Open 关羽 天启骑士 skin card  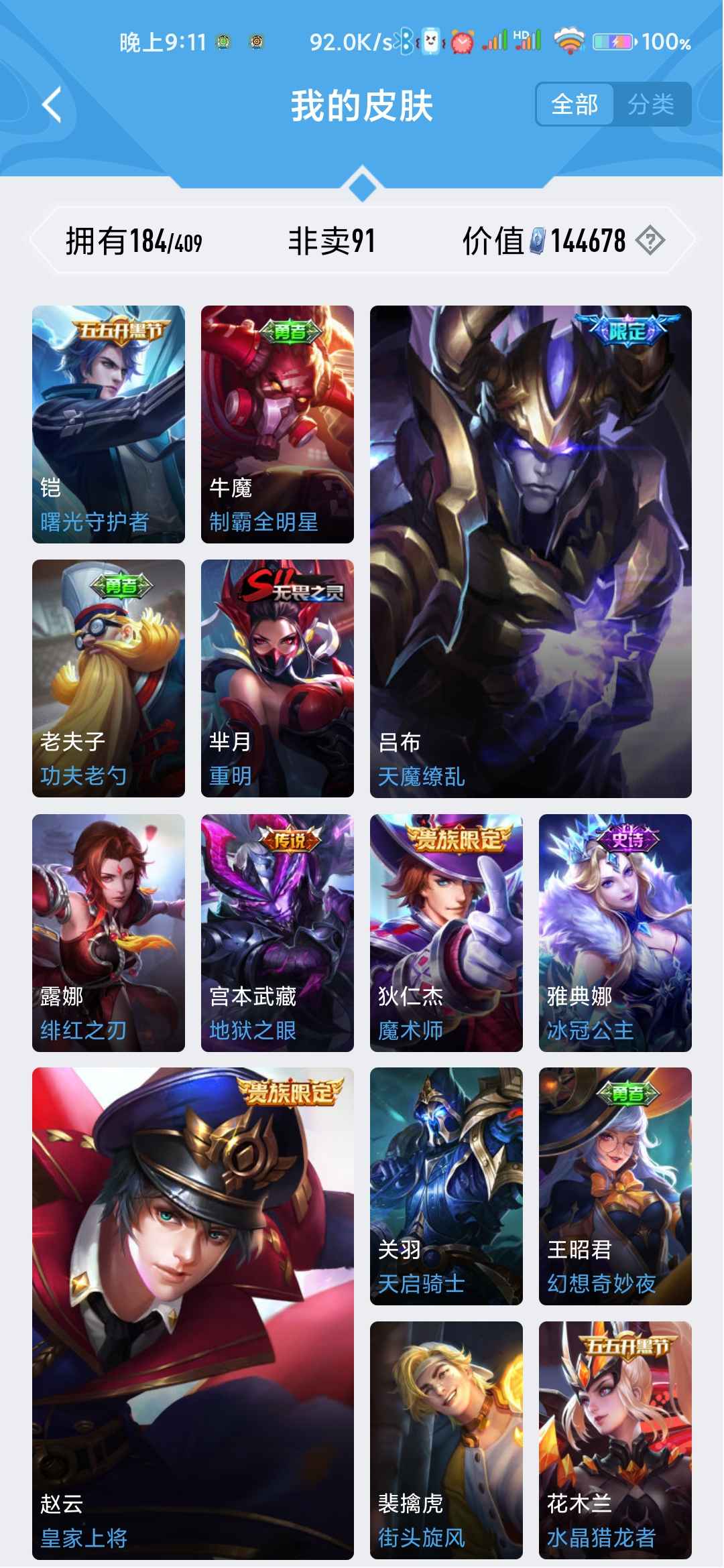point(446,1186)
